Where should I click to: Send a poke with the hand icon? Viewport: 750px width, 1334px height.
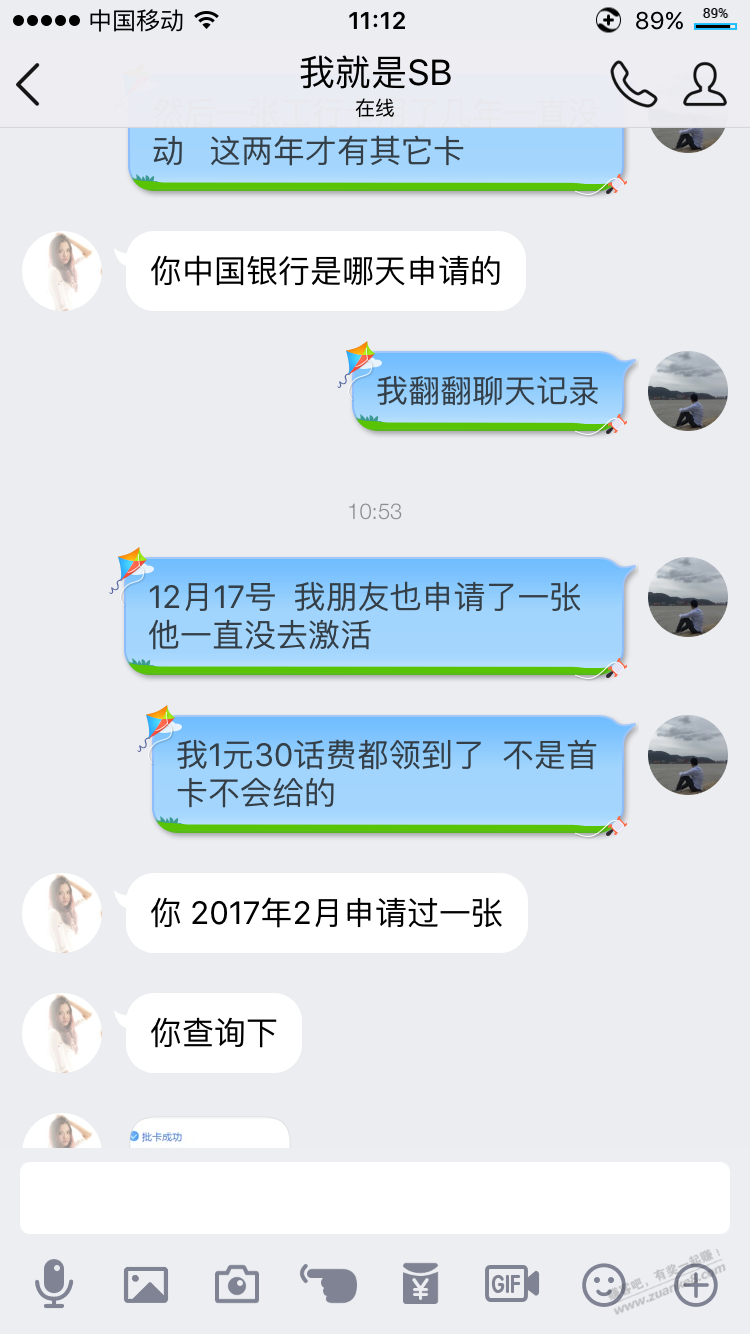pyautogui.click(x=328, y=1284)
